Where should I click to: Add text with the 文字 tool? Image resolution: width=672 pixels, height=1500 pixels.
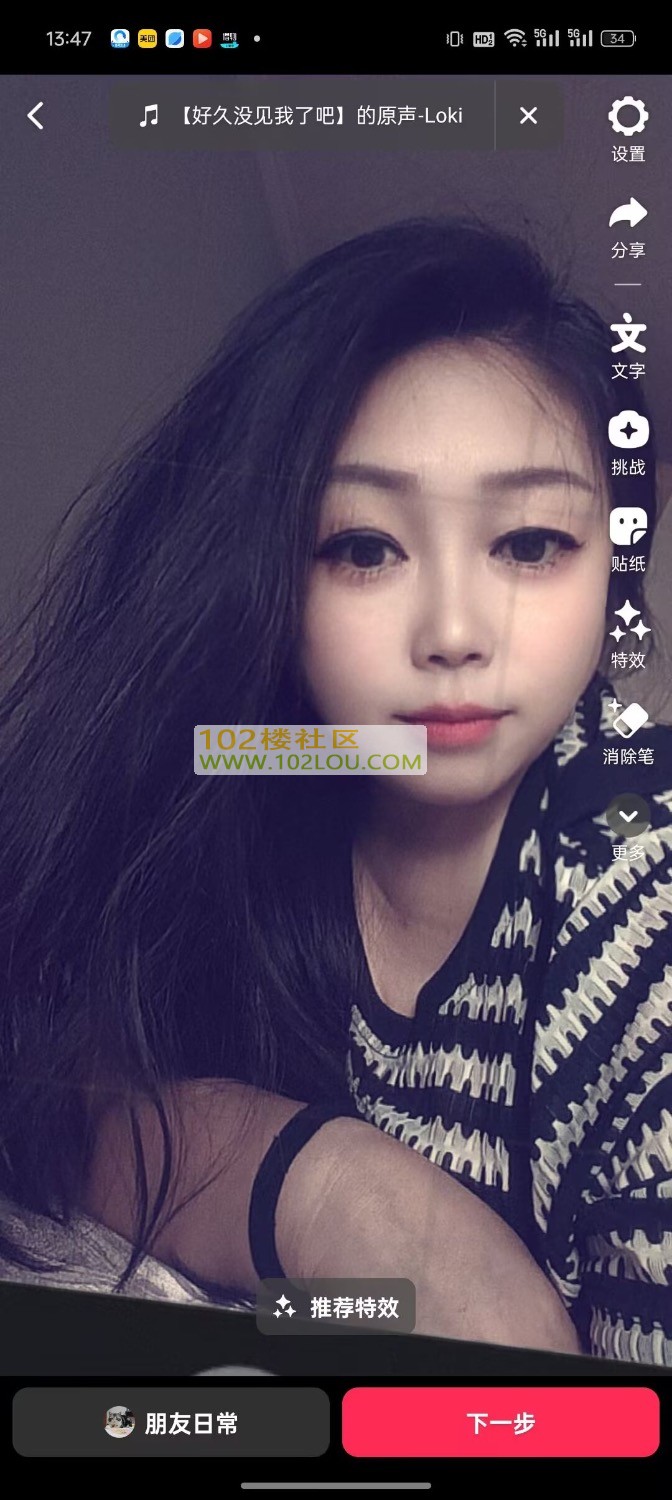[628, 345]
